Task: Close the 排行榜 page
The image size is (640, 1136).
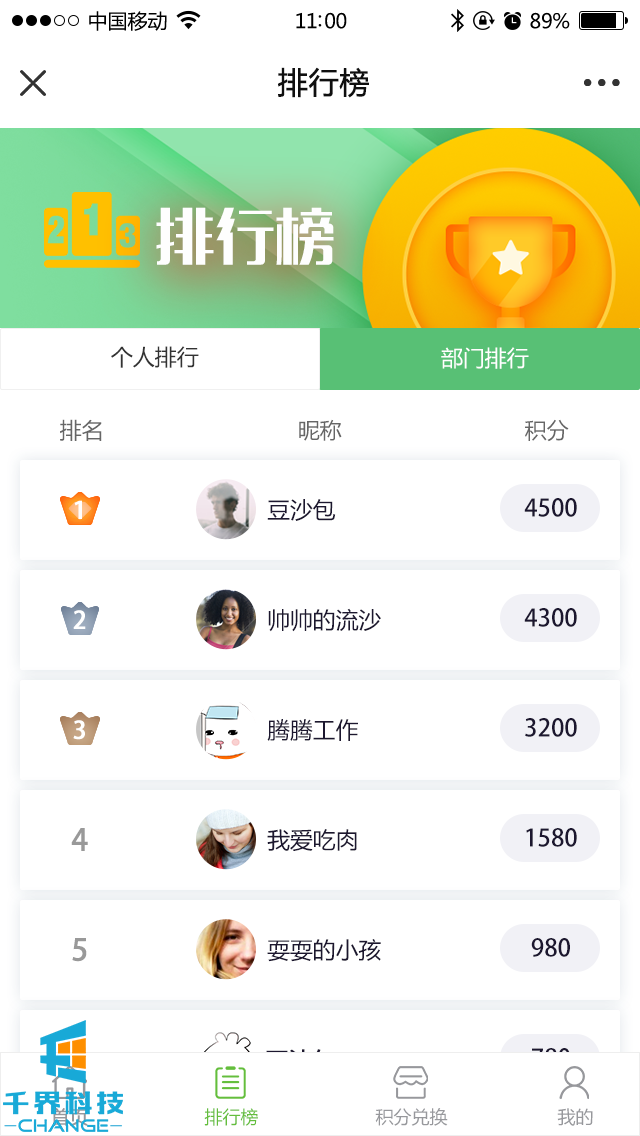Action: pos(33,83)
